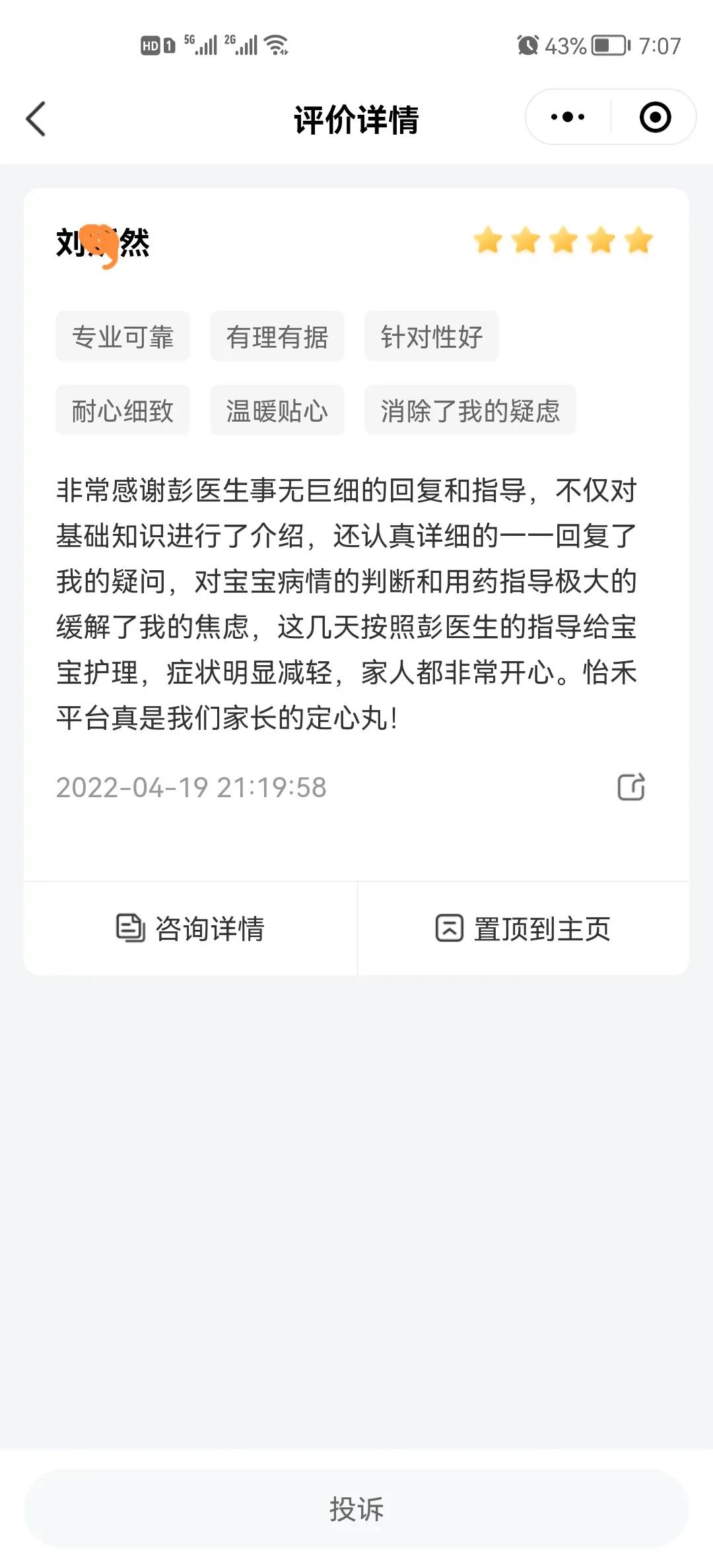Expand the 针对性好 tag details
713x1568 pixels.
431,337
